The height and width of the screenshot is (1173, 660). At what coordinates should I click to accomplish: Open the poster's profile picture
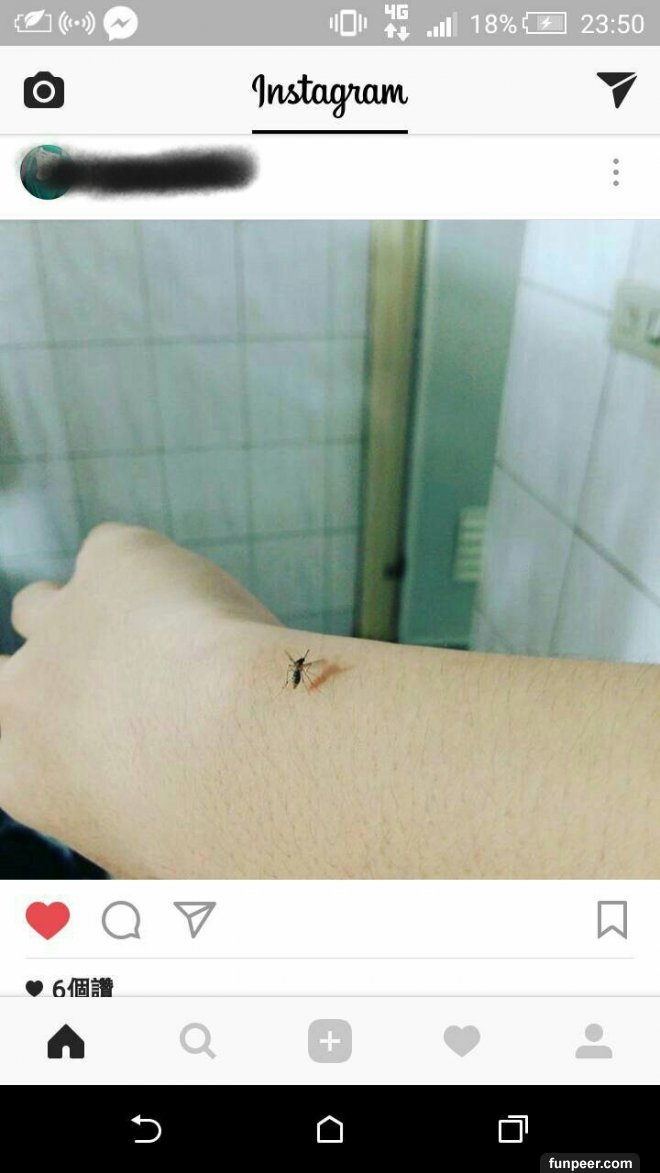point(45,172)
